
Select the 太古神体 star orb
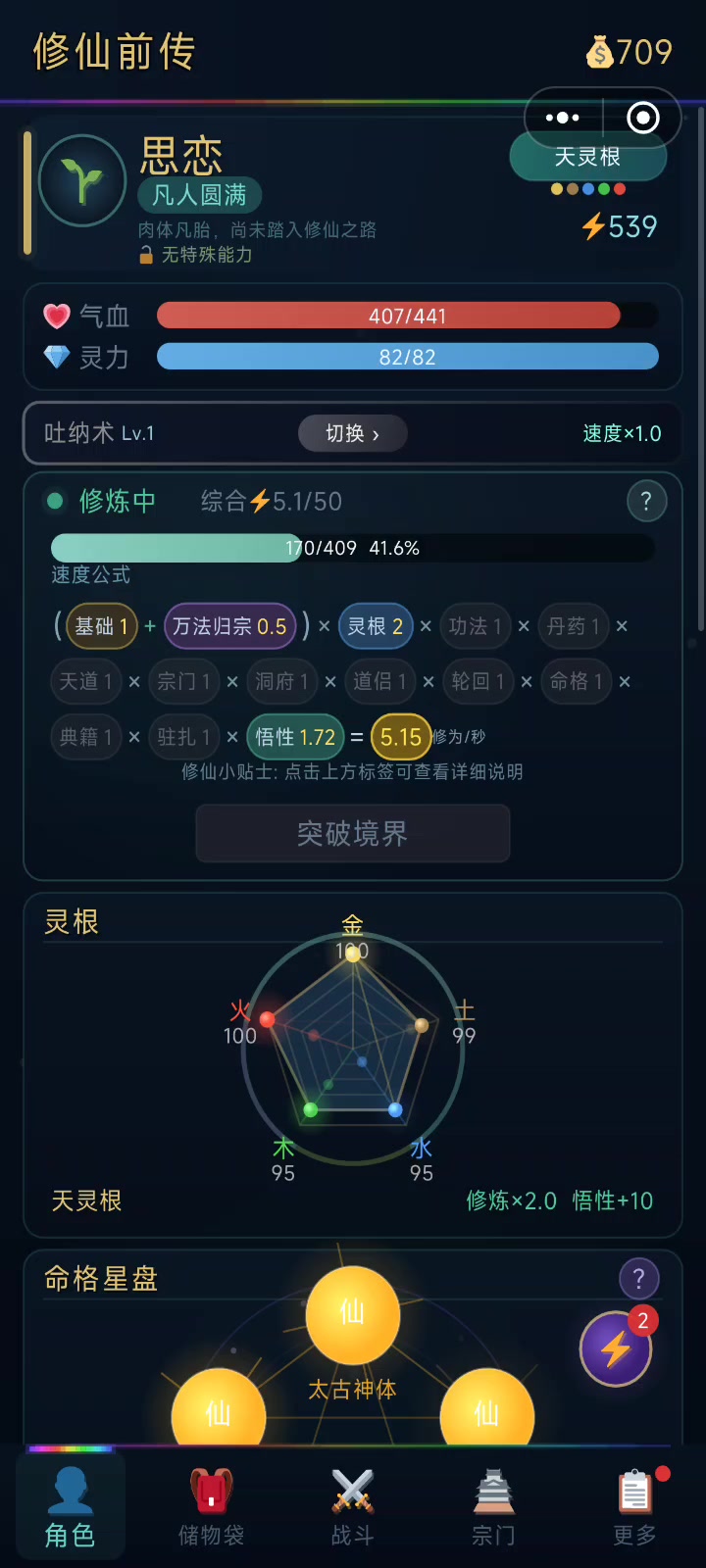click(352, 1315)
